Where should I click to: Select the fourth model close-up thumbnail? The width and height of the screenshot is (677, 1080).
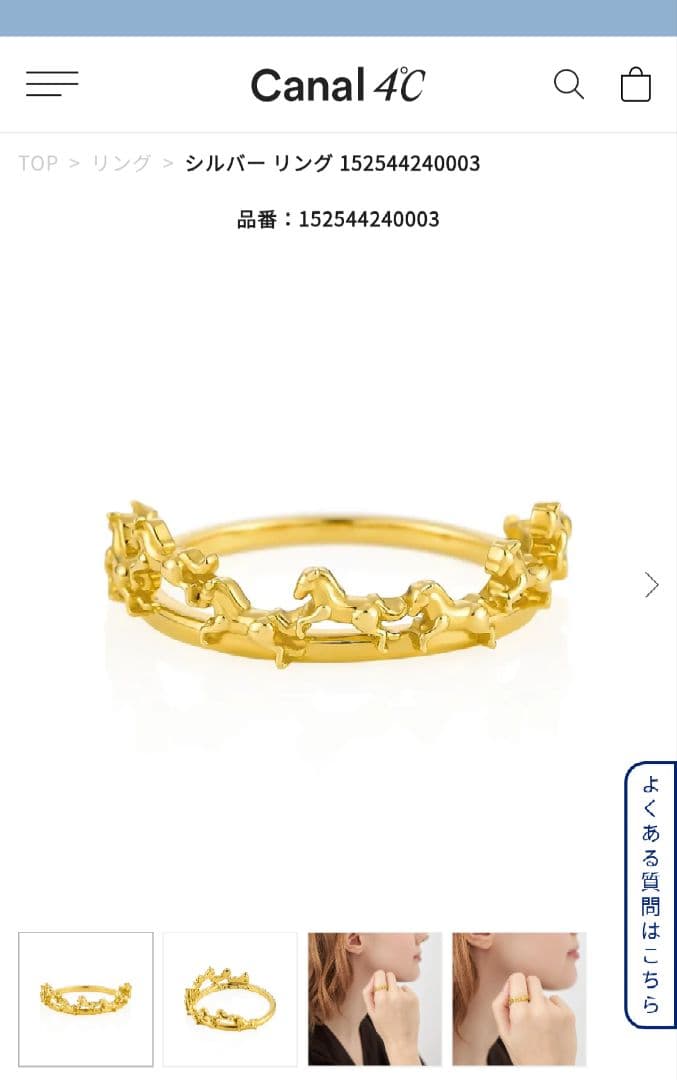click(519, 999)
